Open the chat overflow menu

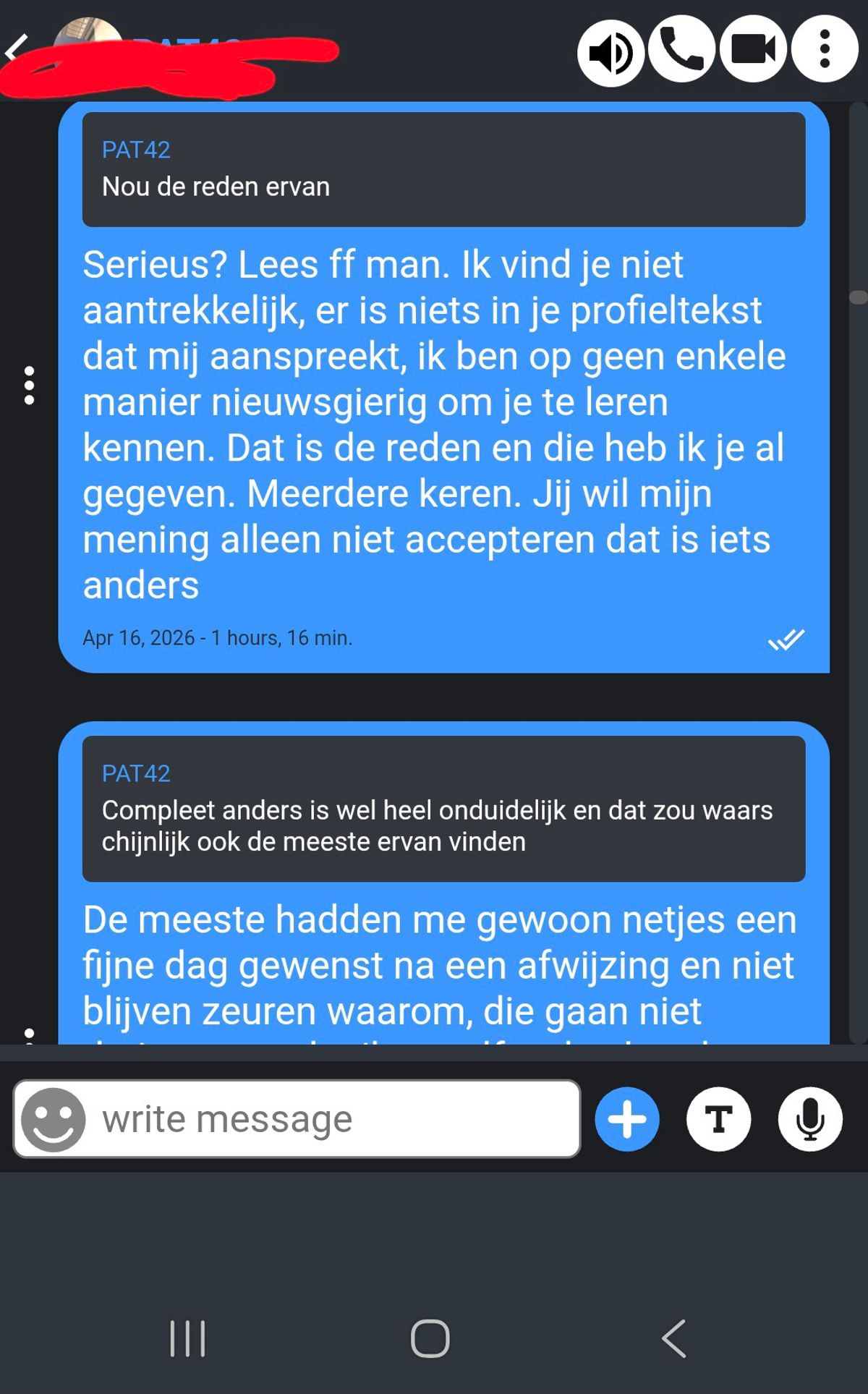pyautogui.click(x=825, y=50)
